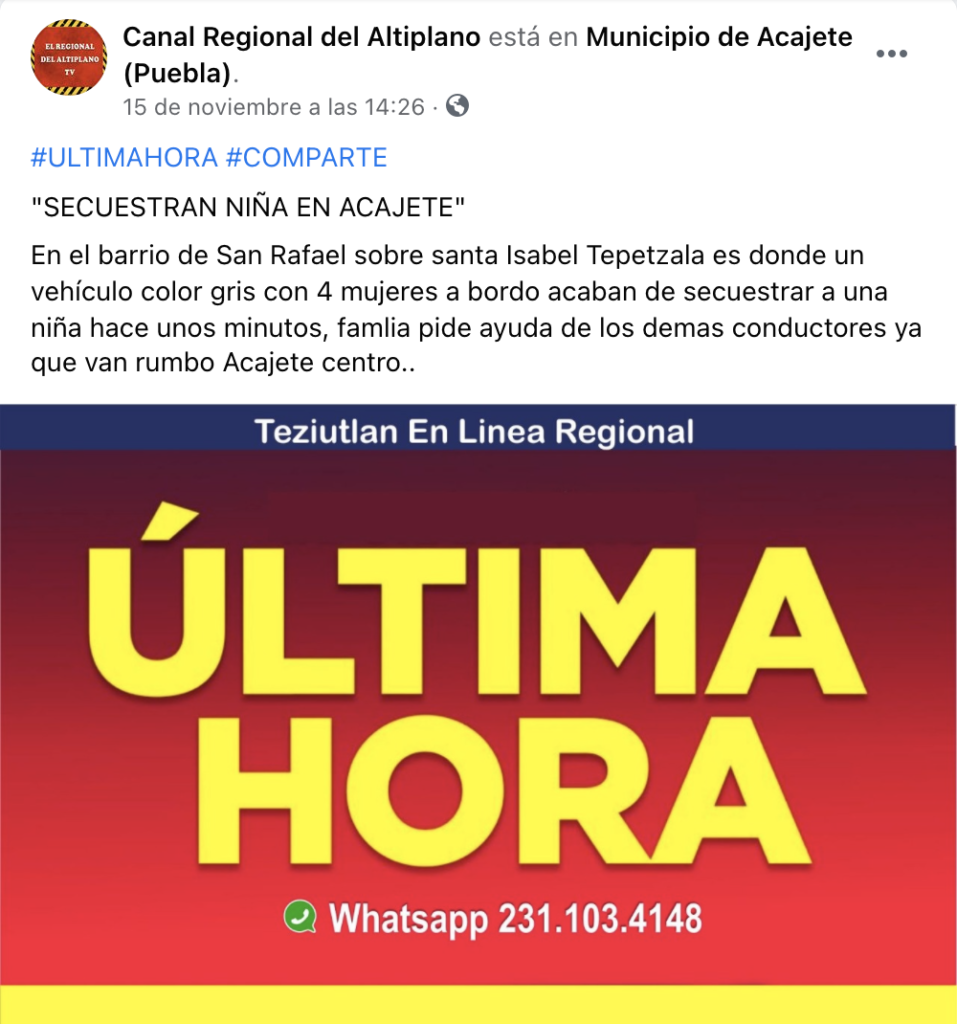Open Canal Regional del Altiplano page name

tap(301, 39)
